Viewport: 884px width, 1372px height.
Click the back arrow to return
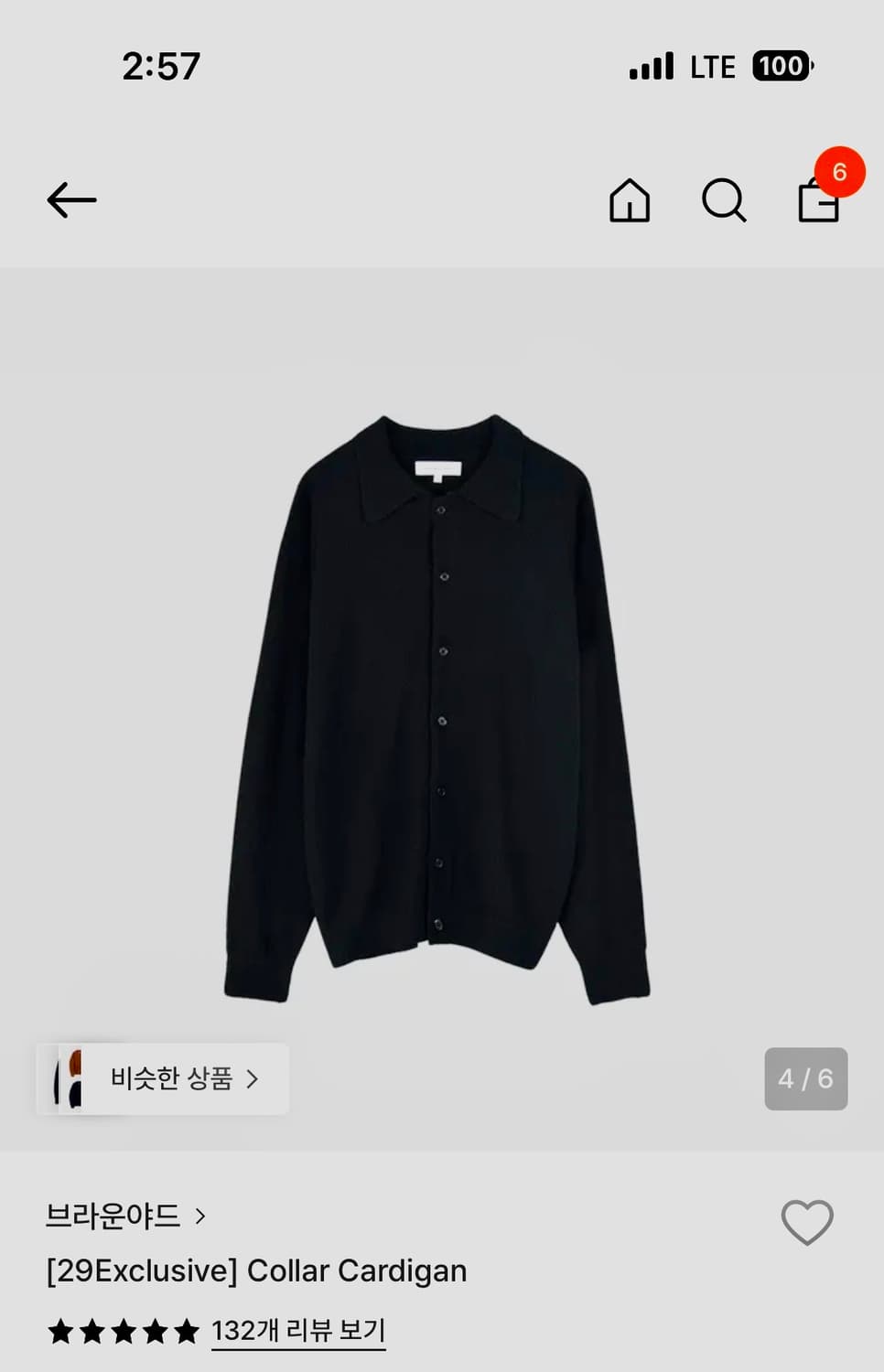(70, 199)
